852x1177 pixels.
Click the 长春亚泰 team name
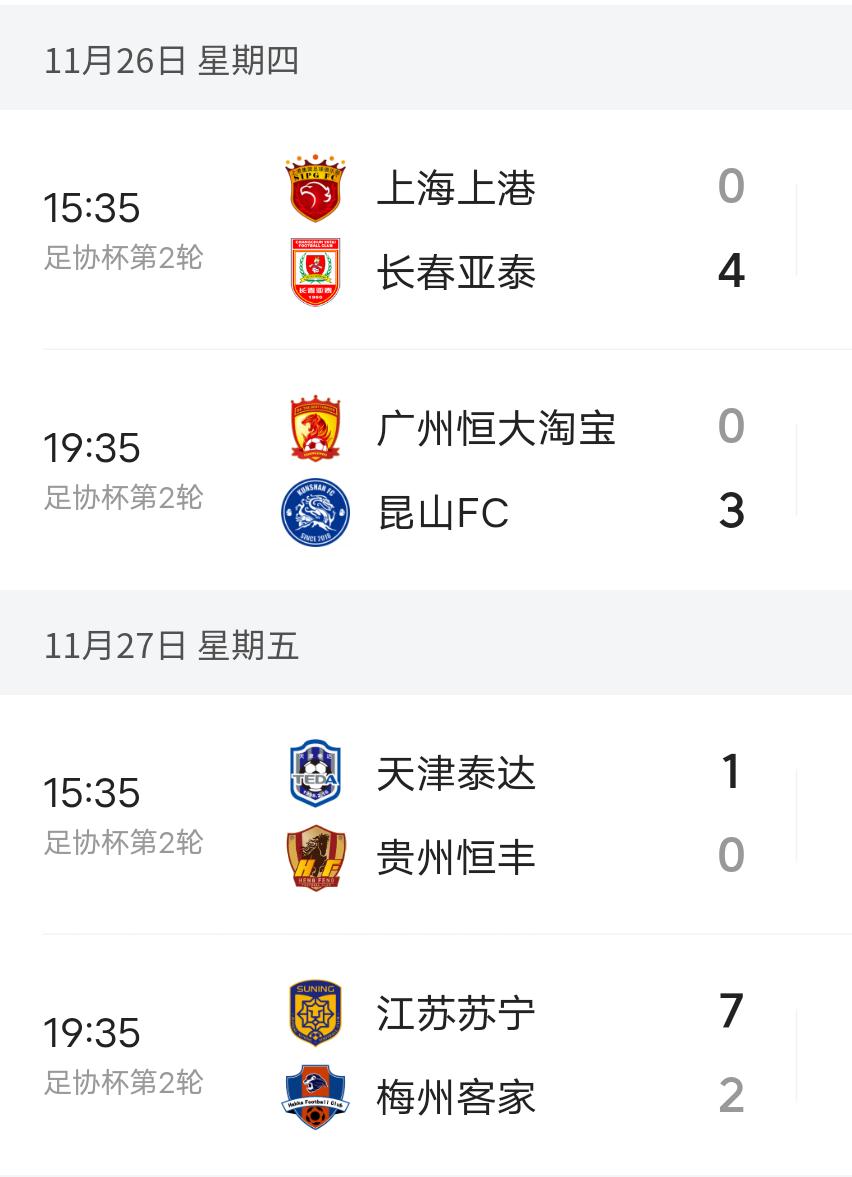(x=457, y=272)
